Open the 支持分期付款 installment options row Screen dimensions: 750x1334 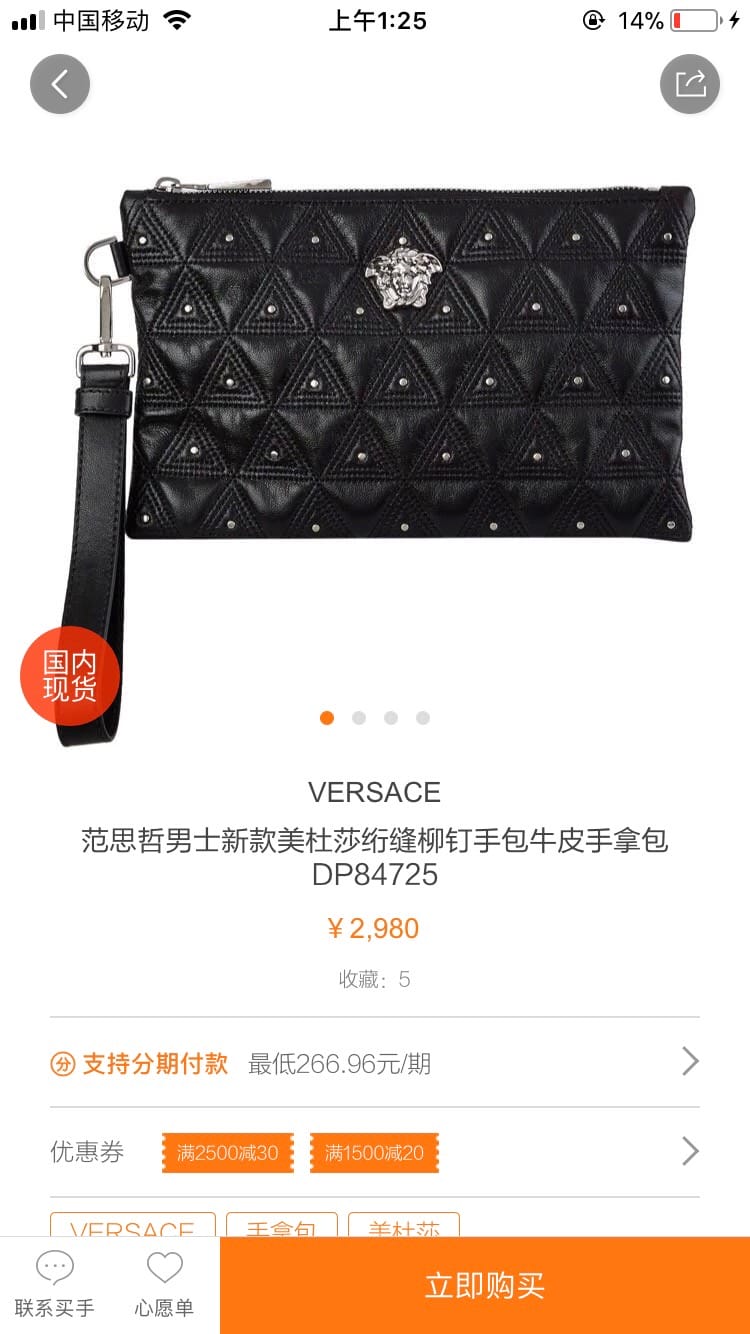pos(374,1062)
